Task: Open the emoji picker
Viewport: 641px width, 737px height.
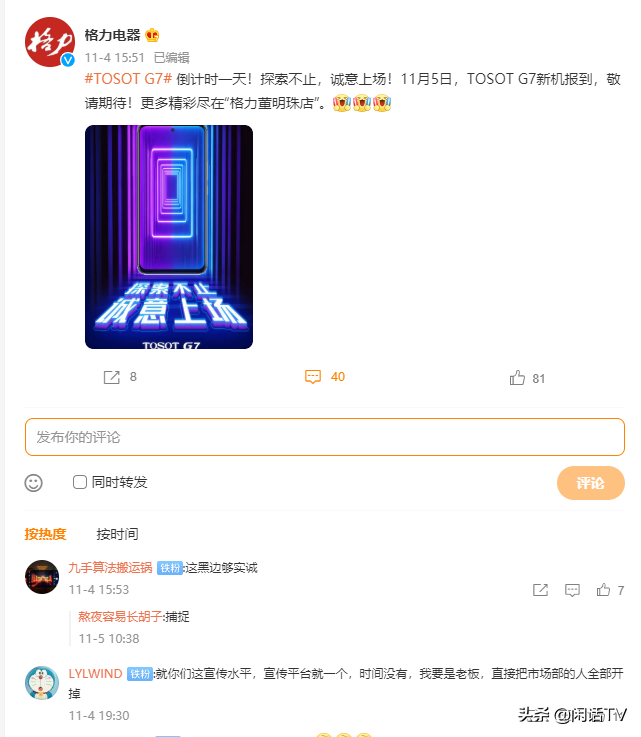Action: pyautogui.click(x=34, y=483)
